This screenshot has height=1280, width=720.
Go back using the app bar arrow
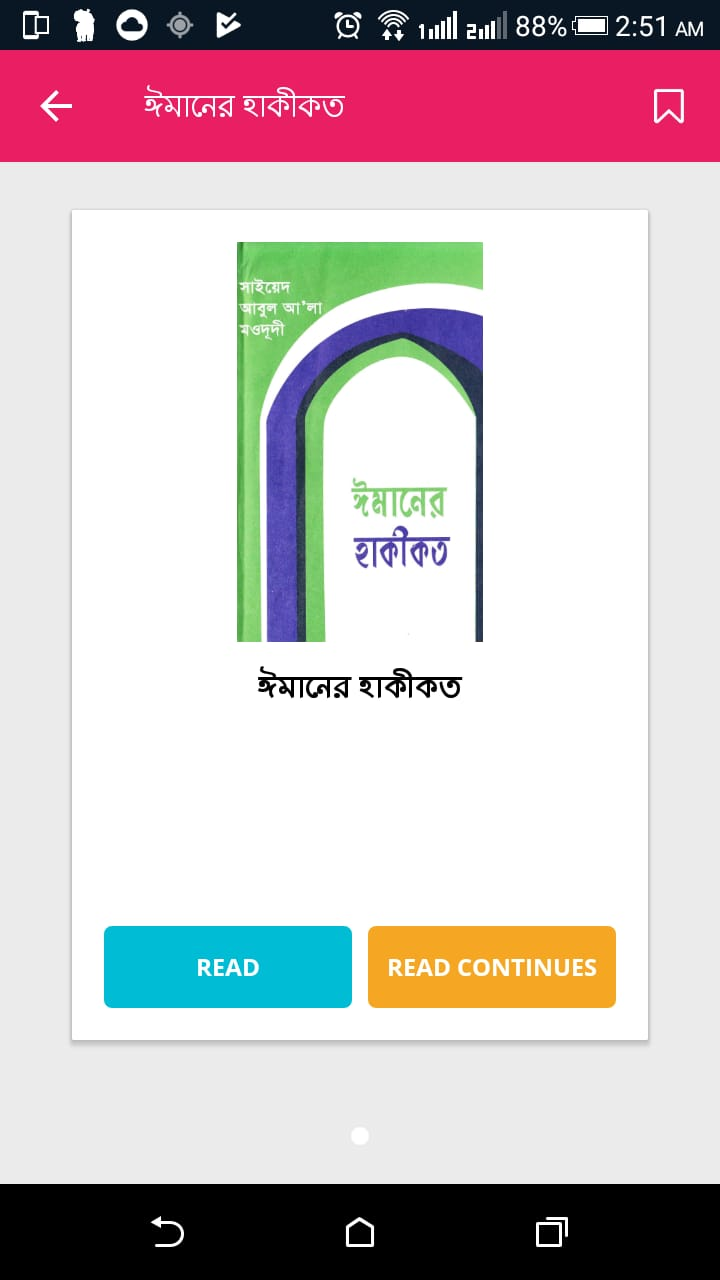[x=56, y=106]
